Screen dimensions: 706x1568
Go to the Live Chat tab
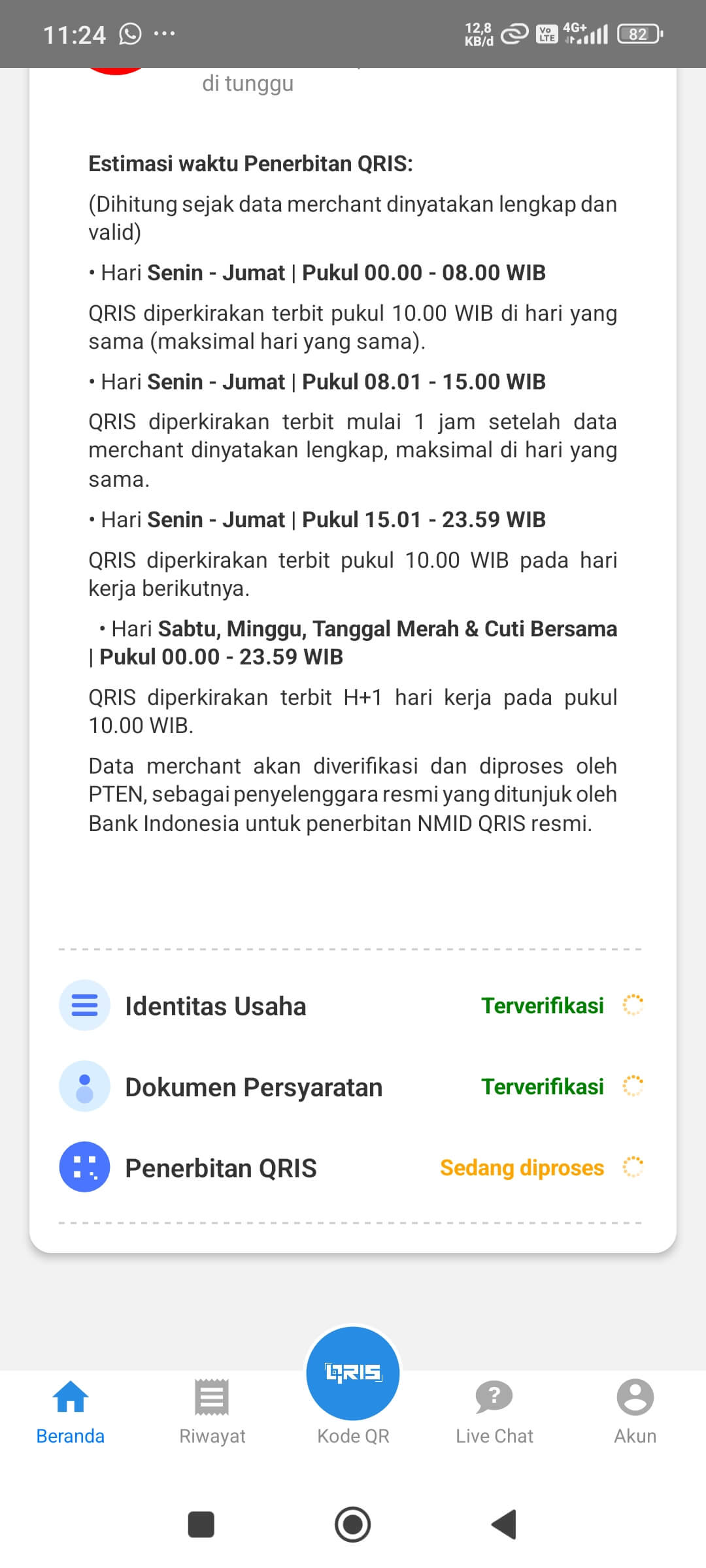(494, 1411)
